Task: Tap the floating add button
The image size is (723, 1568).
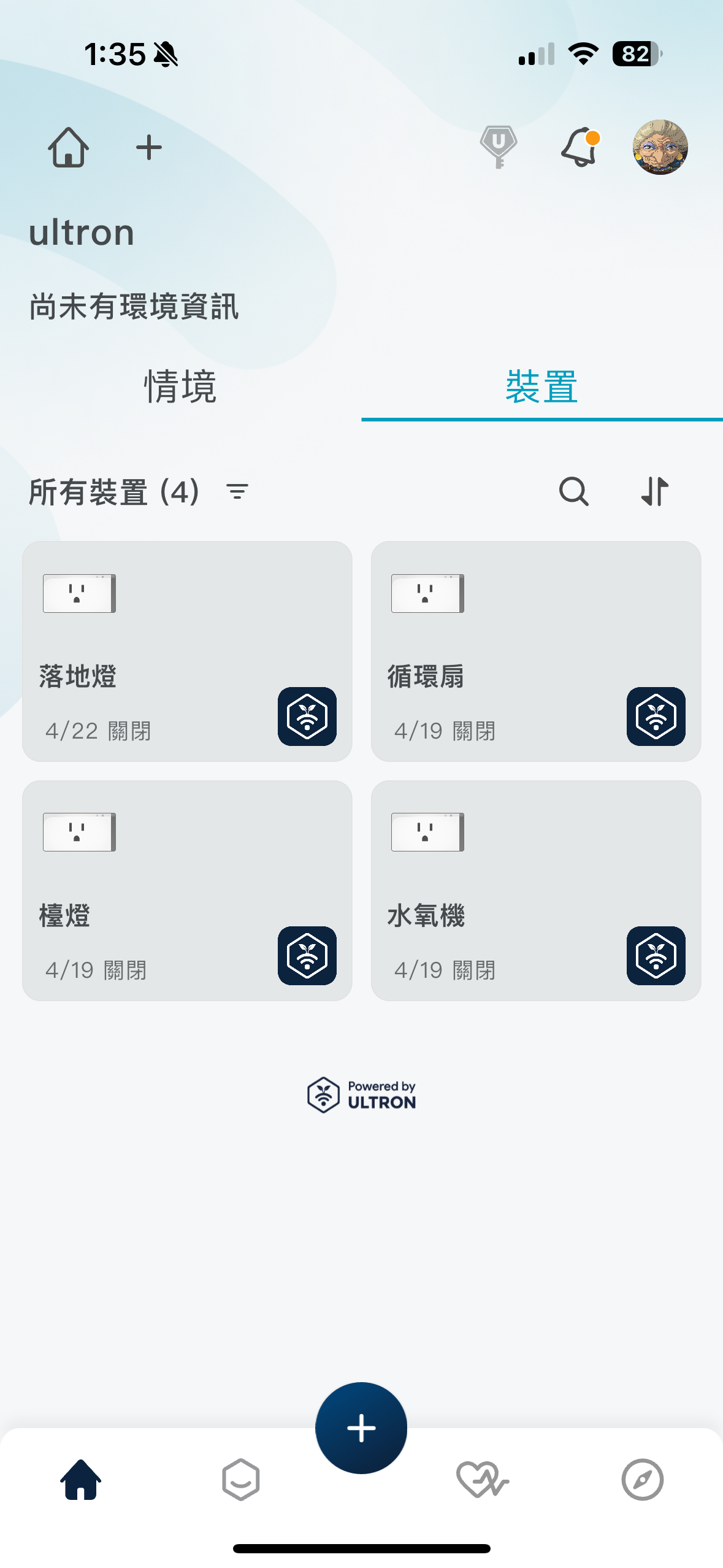Action: pos(361,1428)
